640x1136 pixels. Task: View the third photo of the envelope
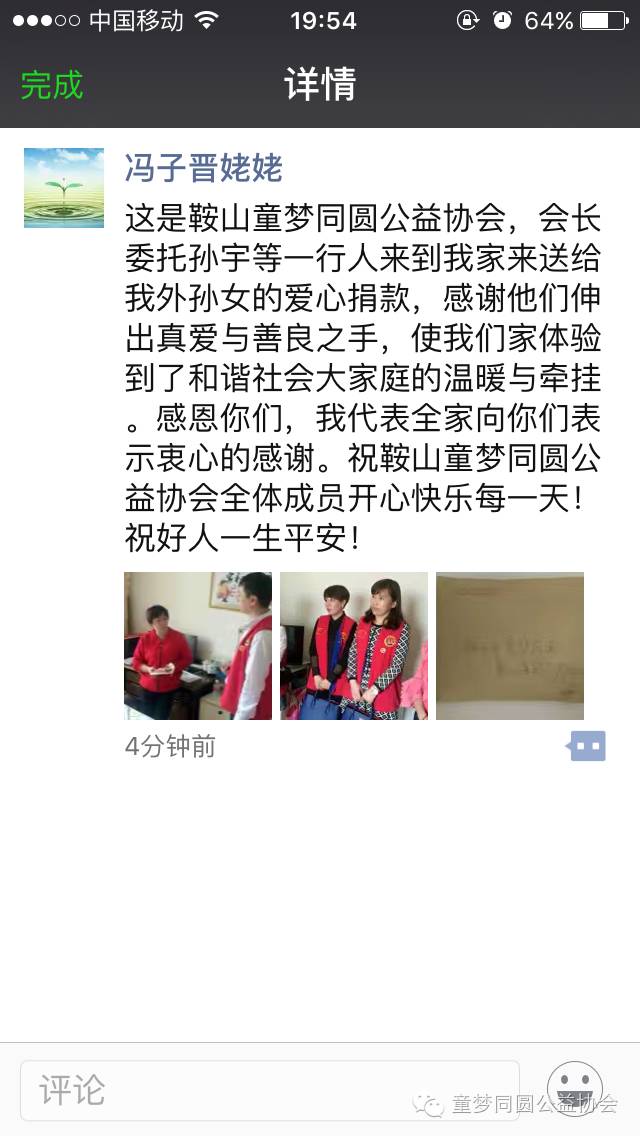(510, 646)
